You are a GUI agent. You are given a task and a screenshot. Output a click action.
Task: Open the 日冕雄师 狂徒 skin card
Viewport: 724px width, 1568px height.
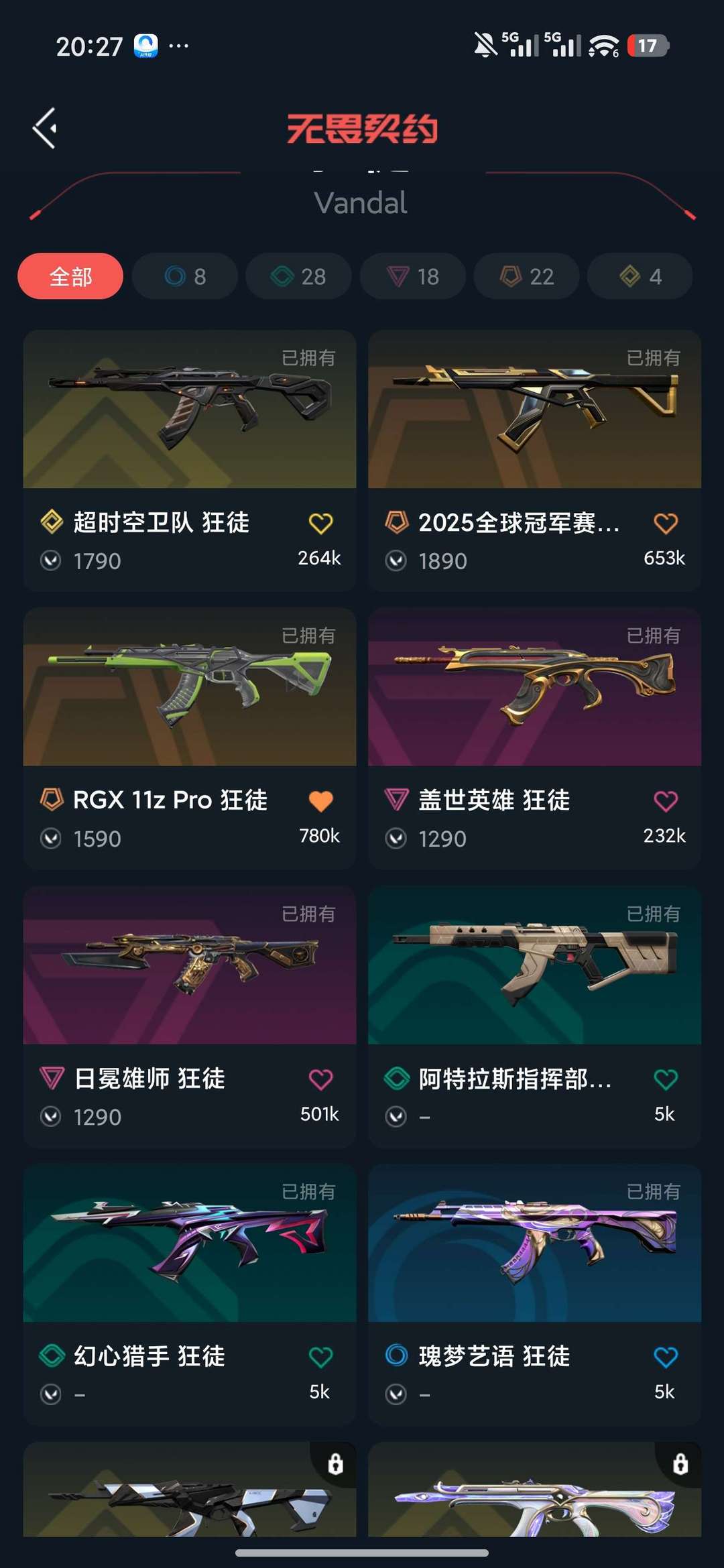pyautogui.click(x=190, y=1017)
